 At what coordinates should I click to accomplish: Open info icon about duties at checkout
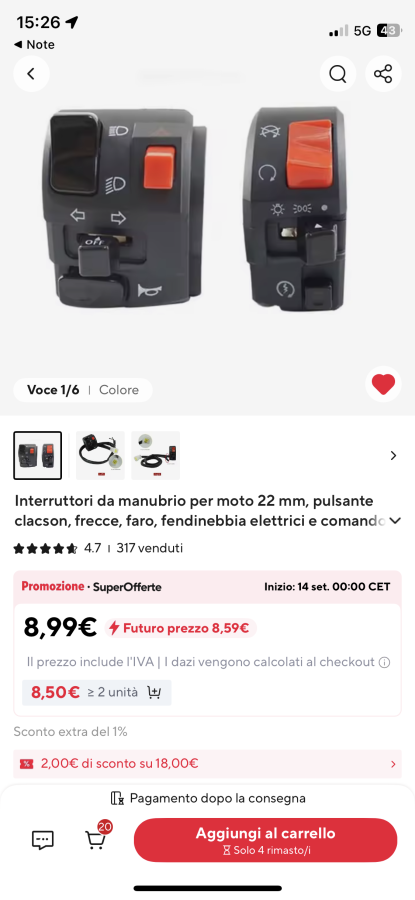[385, 662]
